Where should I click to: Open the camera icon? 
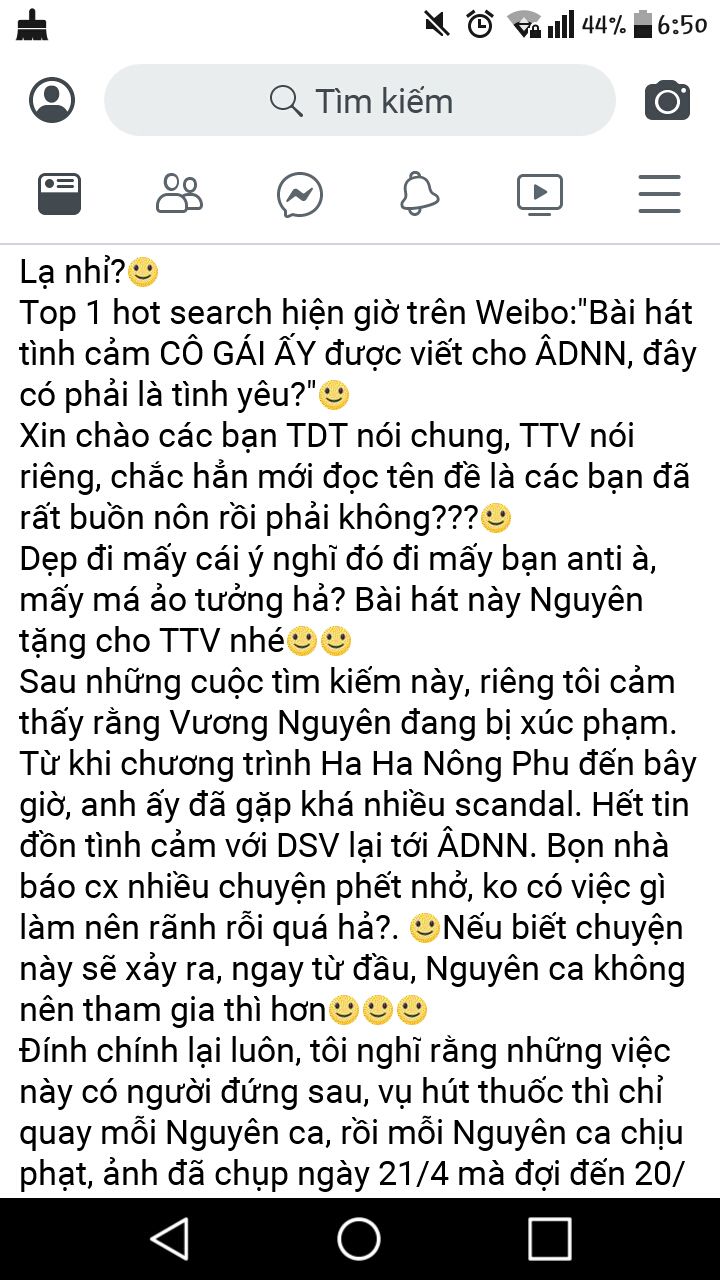(x=667, y=100)
